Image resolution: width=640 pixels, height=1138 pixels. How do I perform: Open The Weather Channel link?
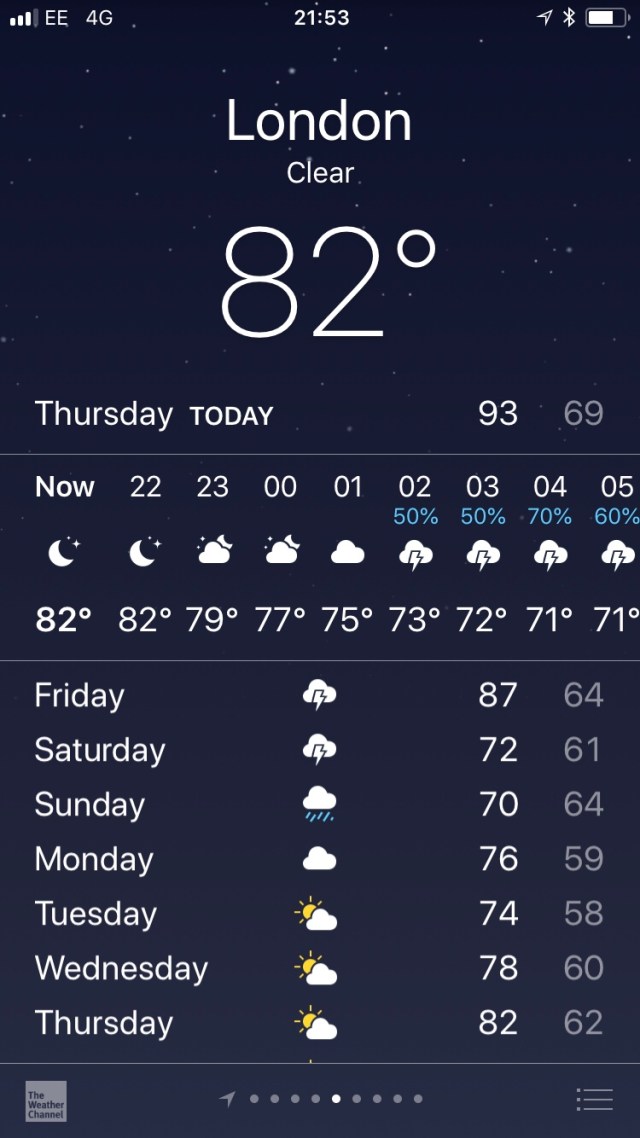pos(46,1100)
